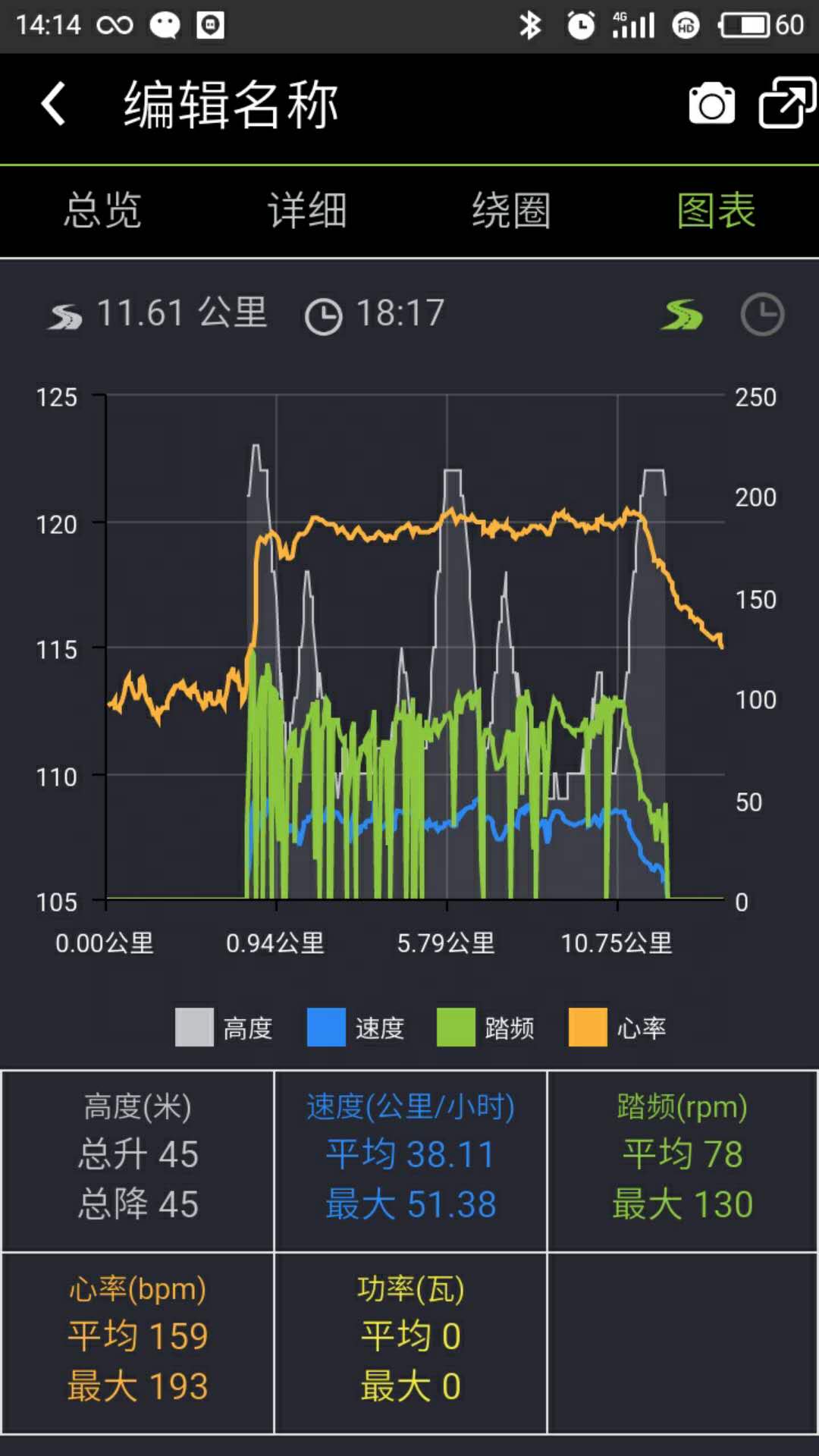Go back using the top-left arrow
The height and width of the screenshot is (1456, 819).
click(53, 104)
